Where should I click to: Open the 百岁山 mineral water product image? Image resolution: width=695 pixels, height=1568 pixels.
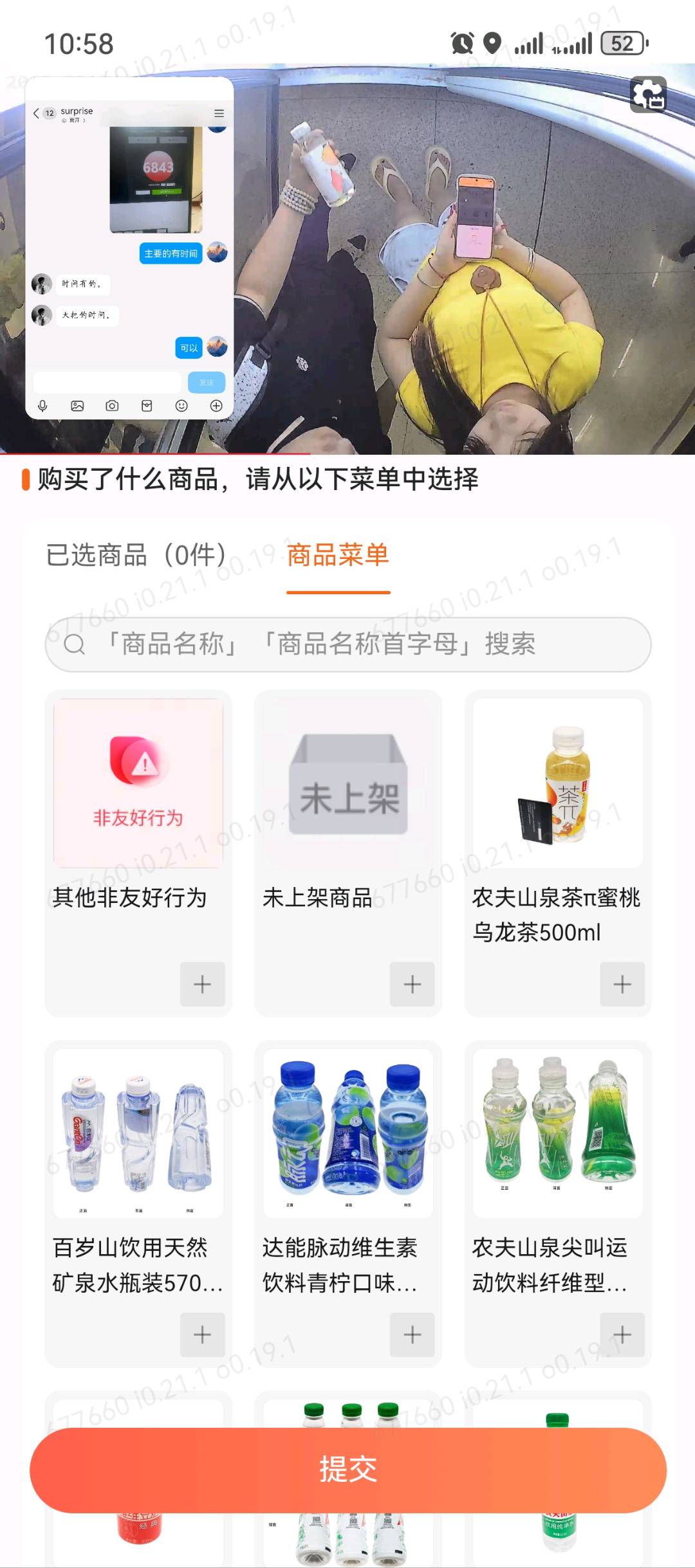coord(138,1134)
